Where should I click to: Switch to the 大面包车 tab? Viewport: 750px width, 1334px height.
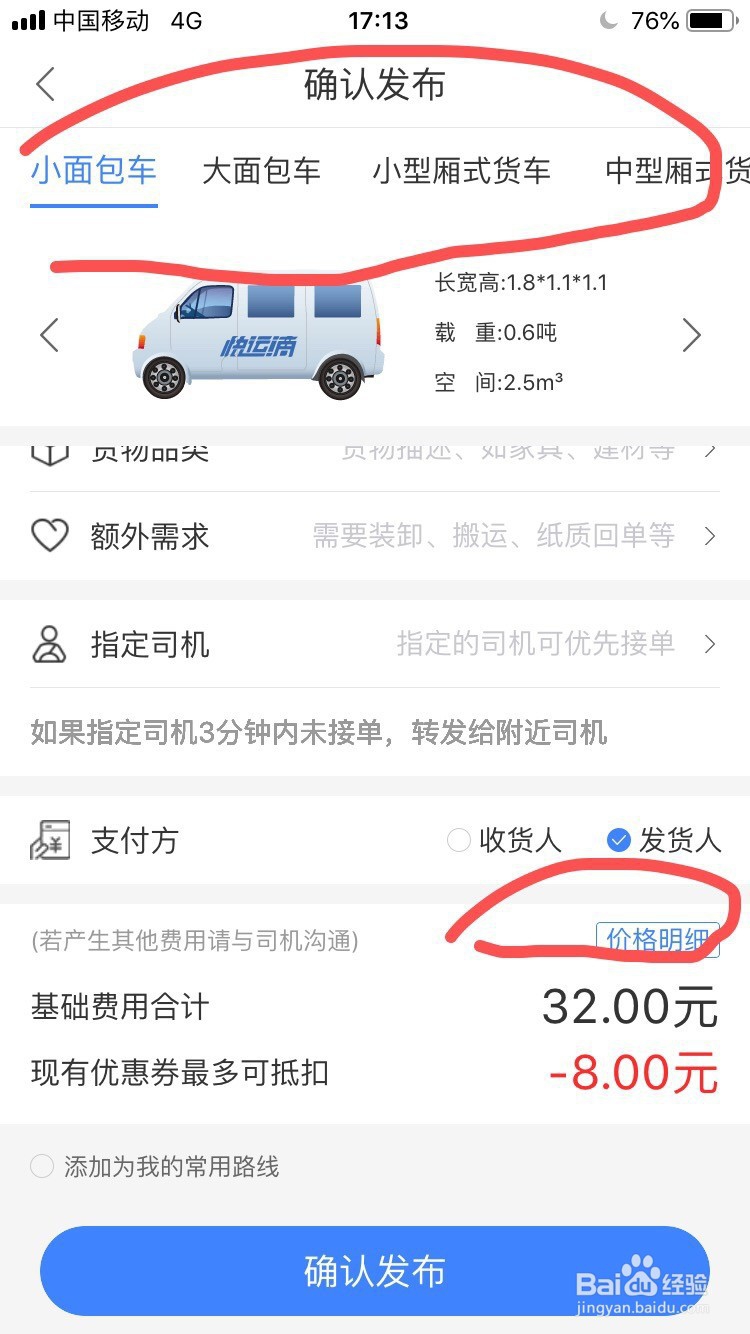click(x=260, y=170)
